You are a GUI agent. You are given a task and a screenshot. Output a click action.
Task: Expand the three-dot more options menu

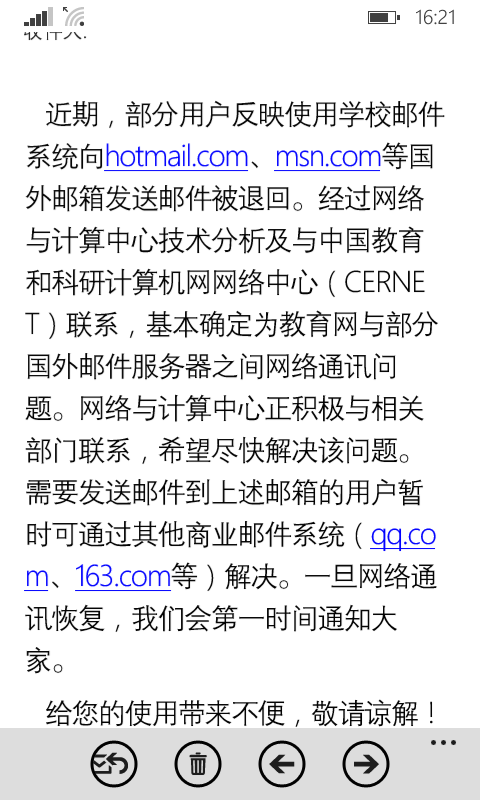coord(443,743)
